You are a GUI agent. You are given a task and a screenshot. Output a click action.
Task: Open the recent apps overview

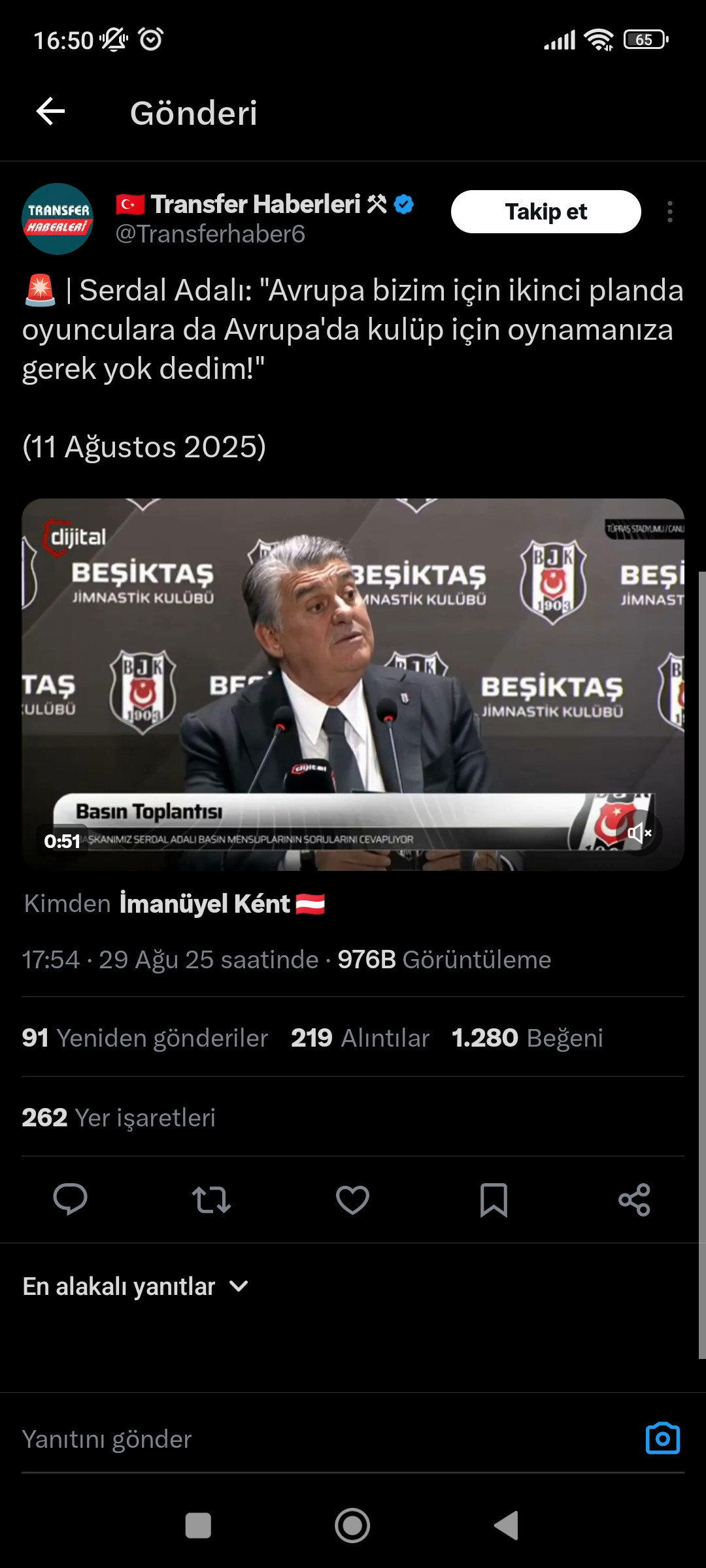click(x=198, y=1526)
